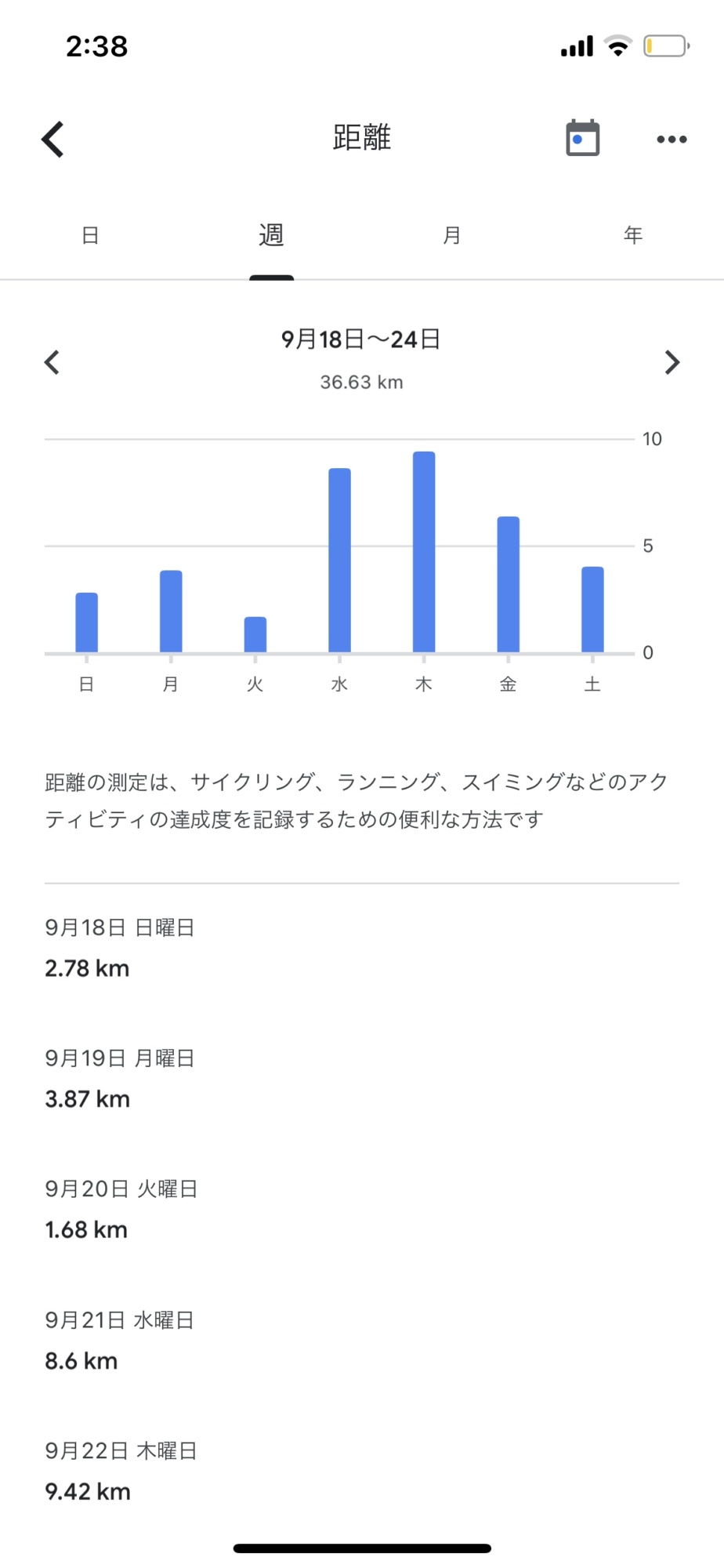Switch to the 年 tab
Screen dimensions: 724x1568
click(x=633, y=235)
